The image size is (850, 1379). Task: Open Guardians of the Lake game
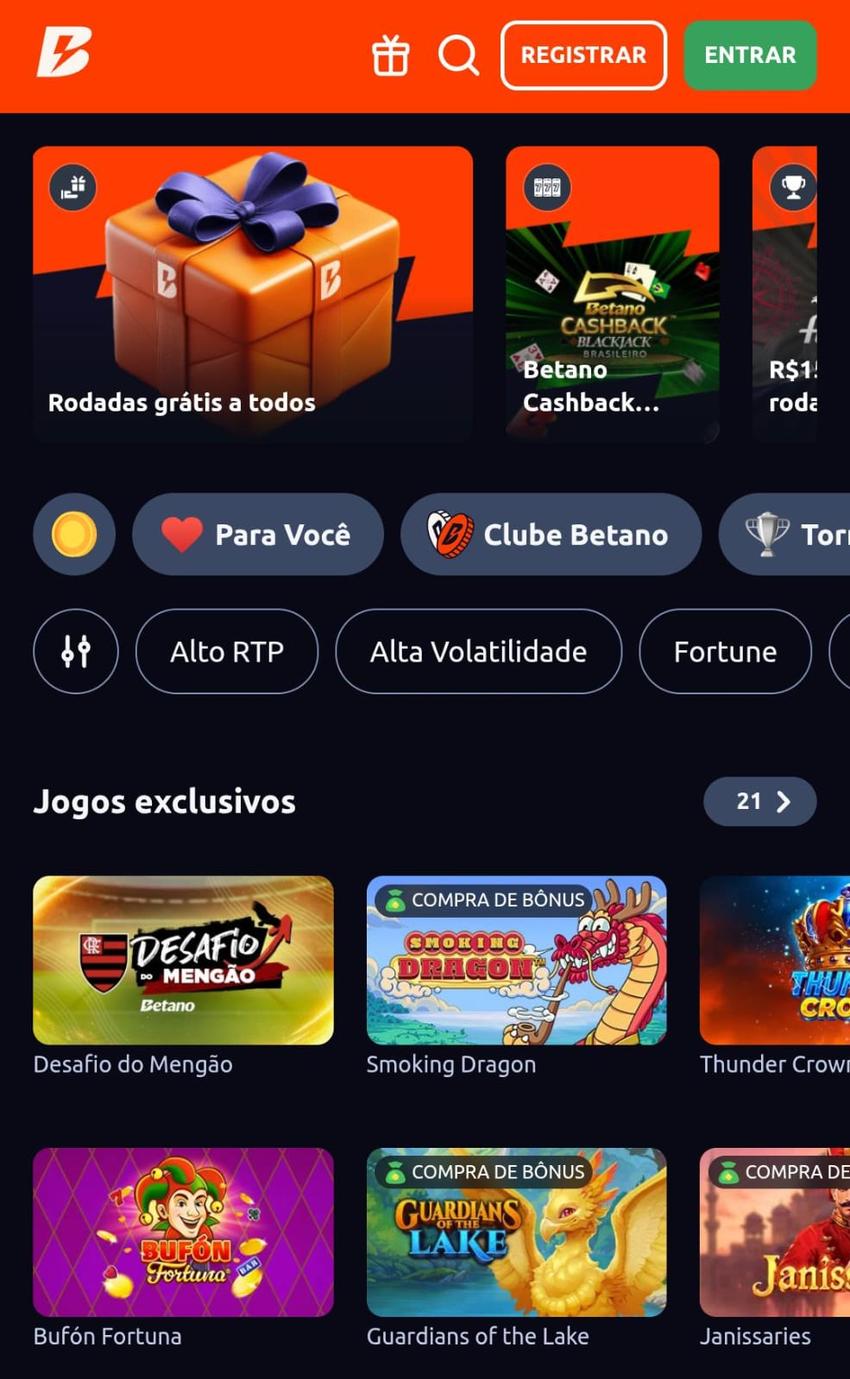[x=516, y=1232]
